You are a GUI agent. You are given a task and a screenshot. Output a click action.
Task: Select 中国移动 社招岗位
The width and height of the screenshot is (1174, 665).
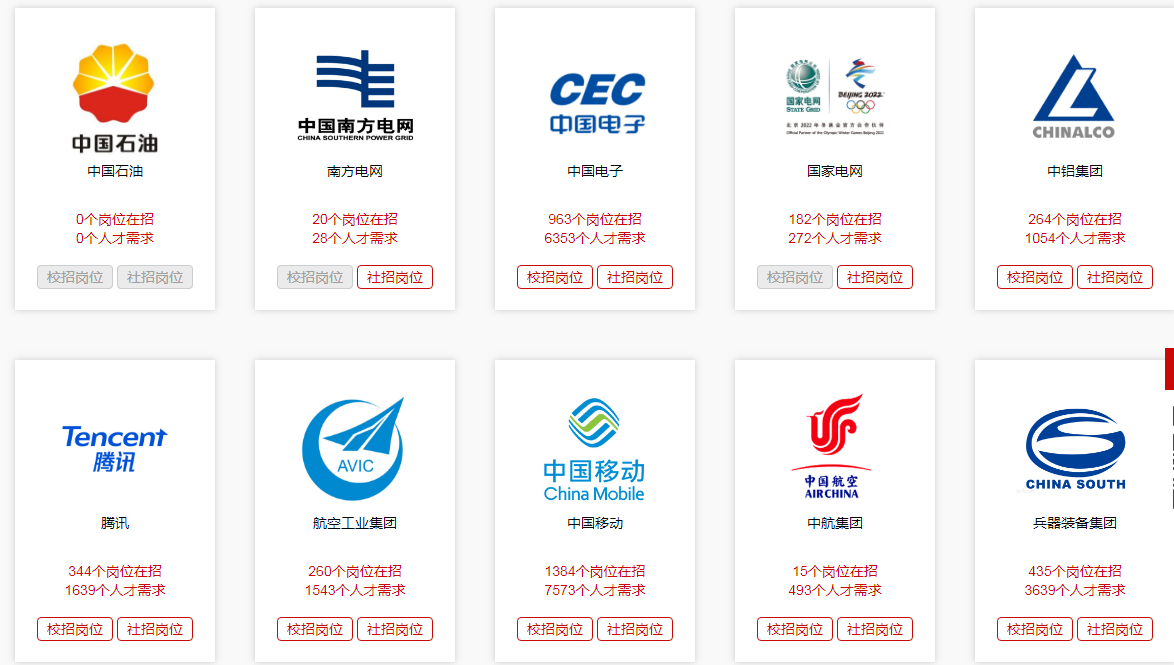[x=635, y=629]
